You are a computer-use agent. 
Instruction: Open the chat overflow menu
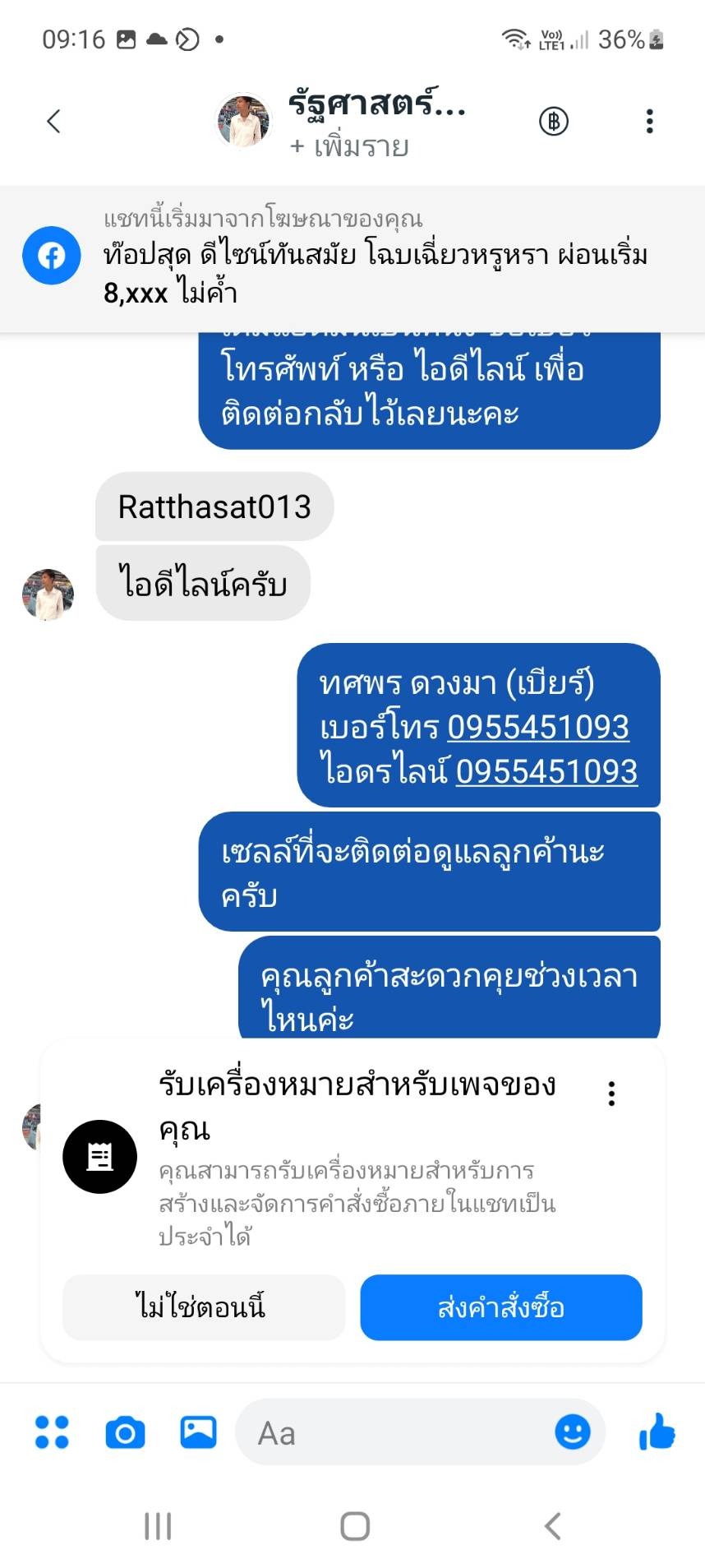[x=649, y=122]
